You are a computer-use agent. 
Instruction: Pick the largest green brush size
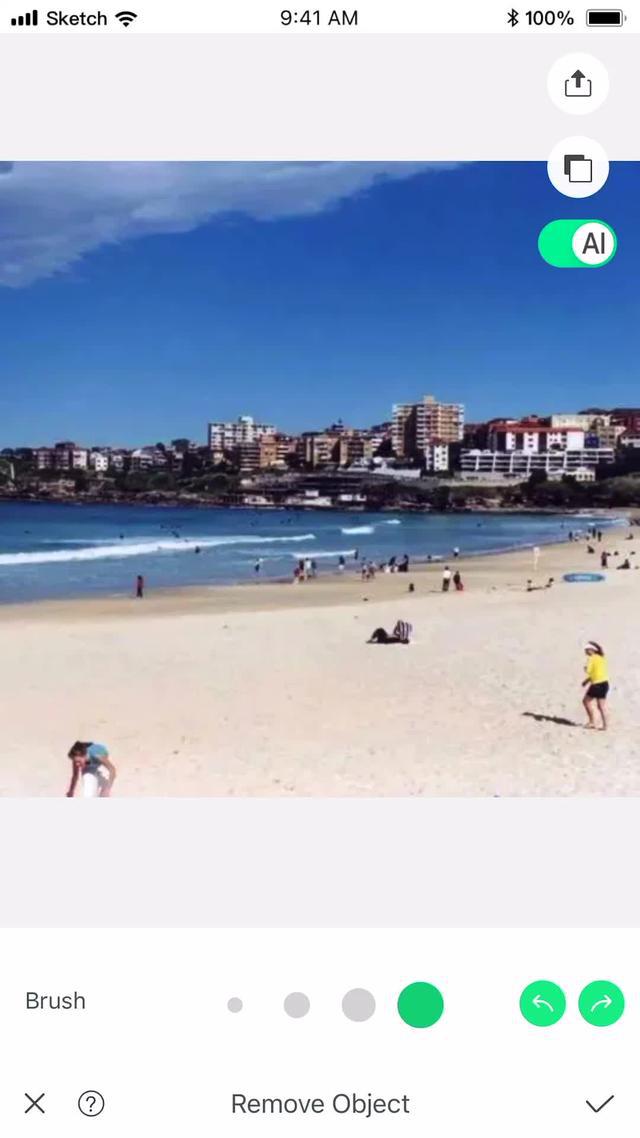pyautogui.click(x=420, y=1005)
